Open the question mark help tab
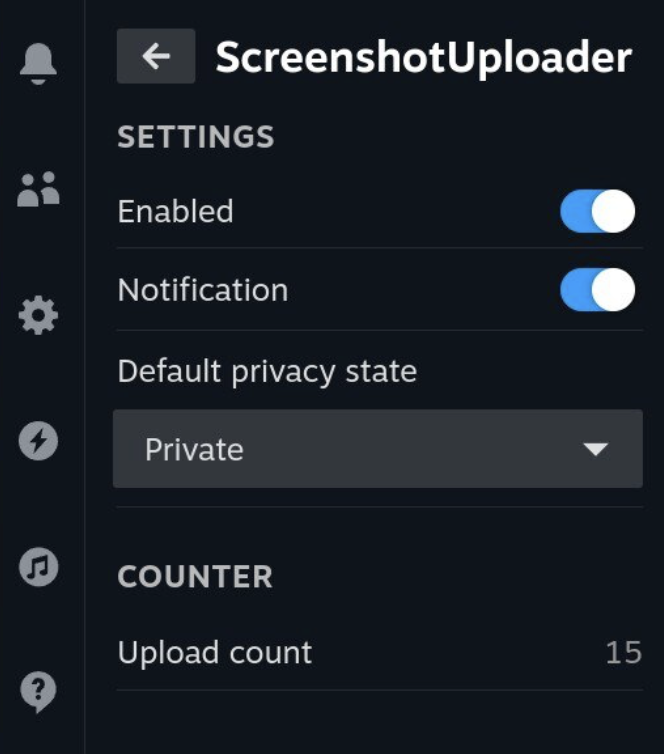This screenshot has width=664, height=754. pyautogui.click(x=39, y=691)
